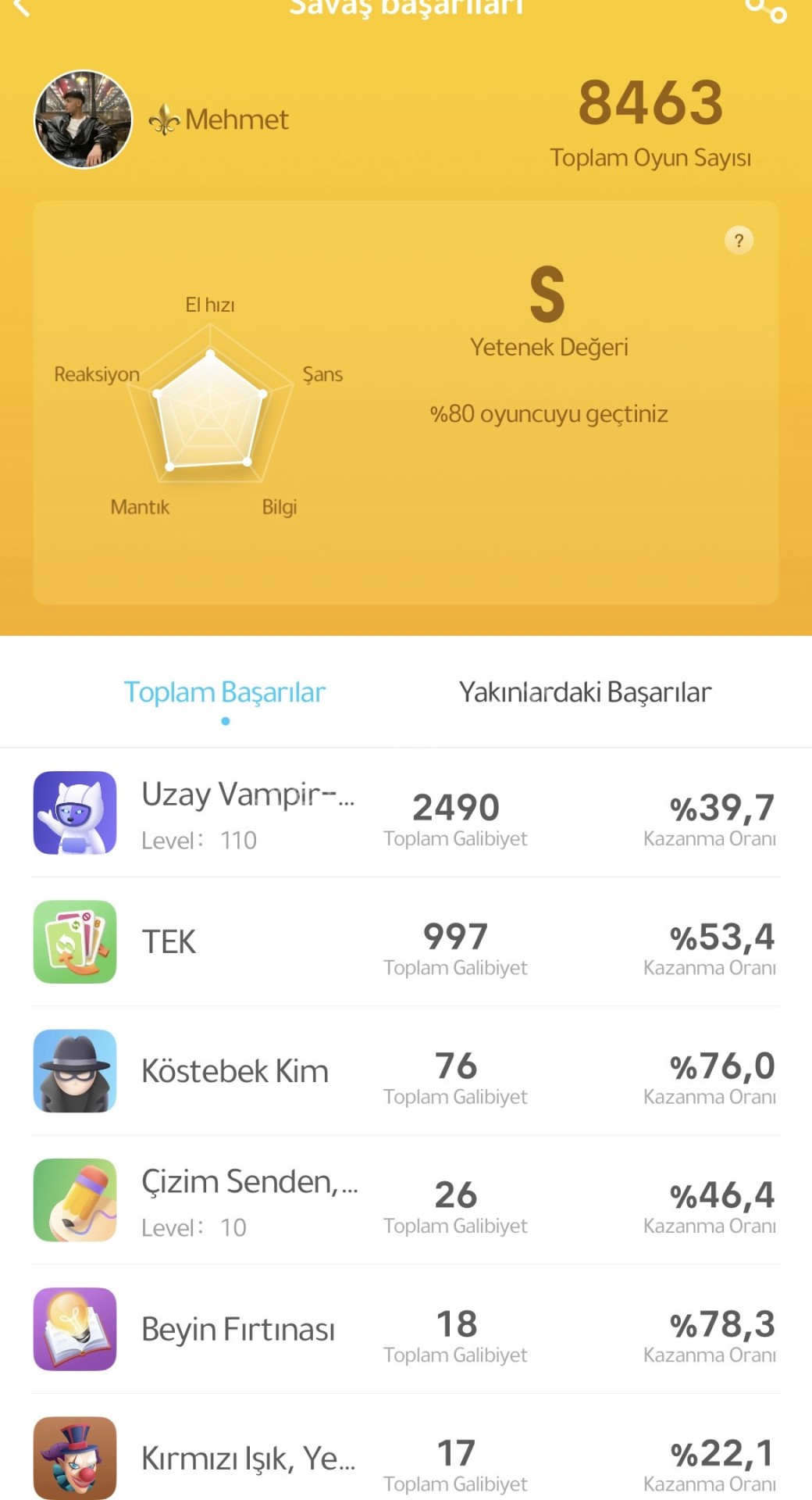Switch to Yakınlardaki Başarılar tab

585,692
